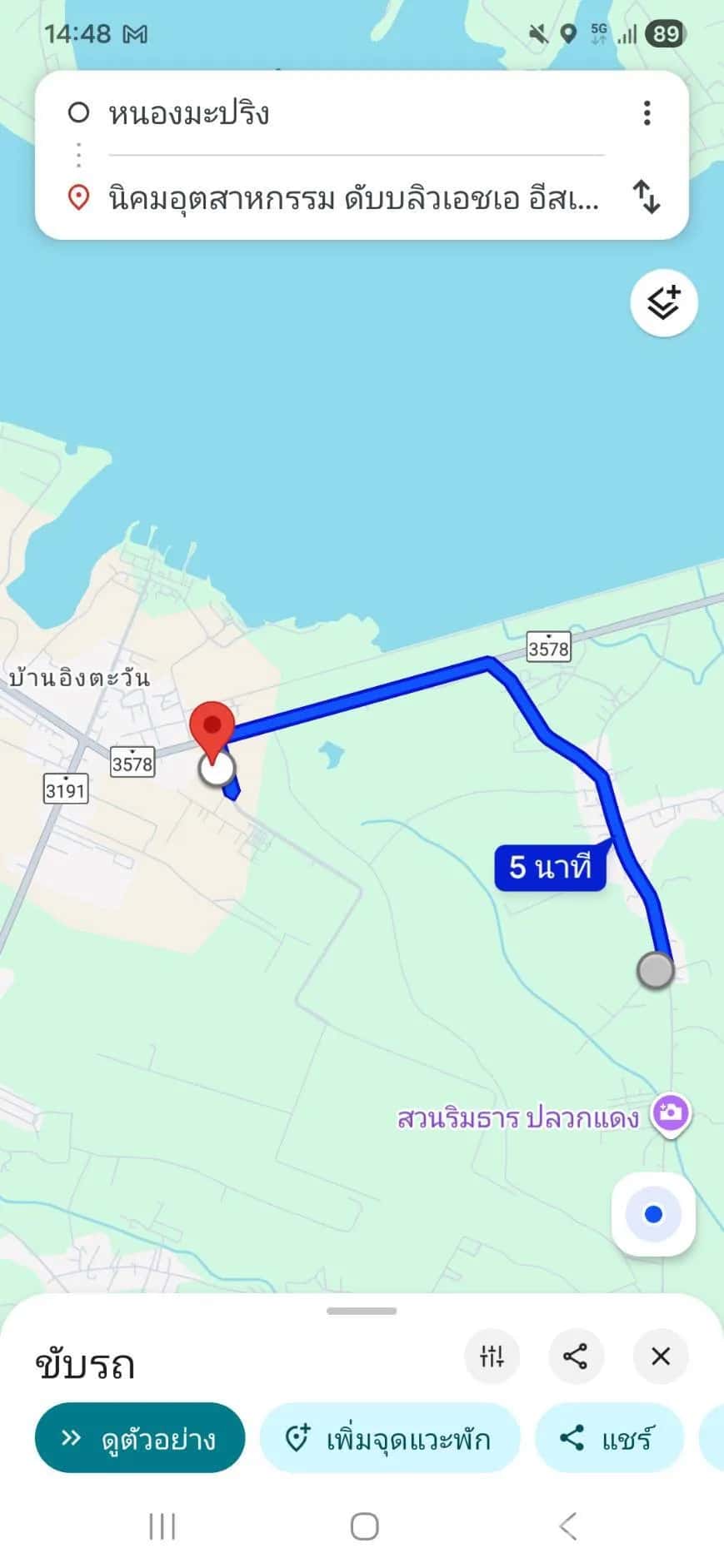Viewport: 724px width, 1568px height.
Task: Tap the แชร์ chip
Action: [x=608, y=1438]
